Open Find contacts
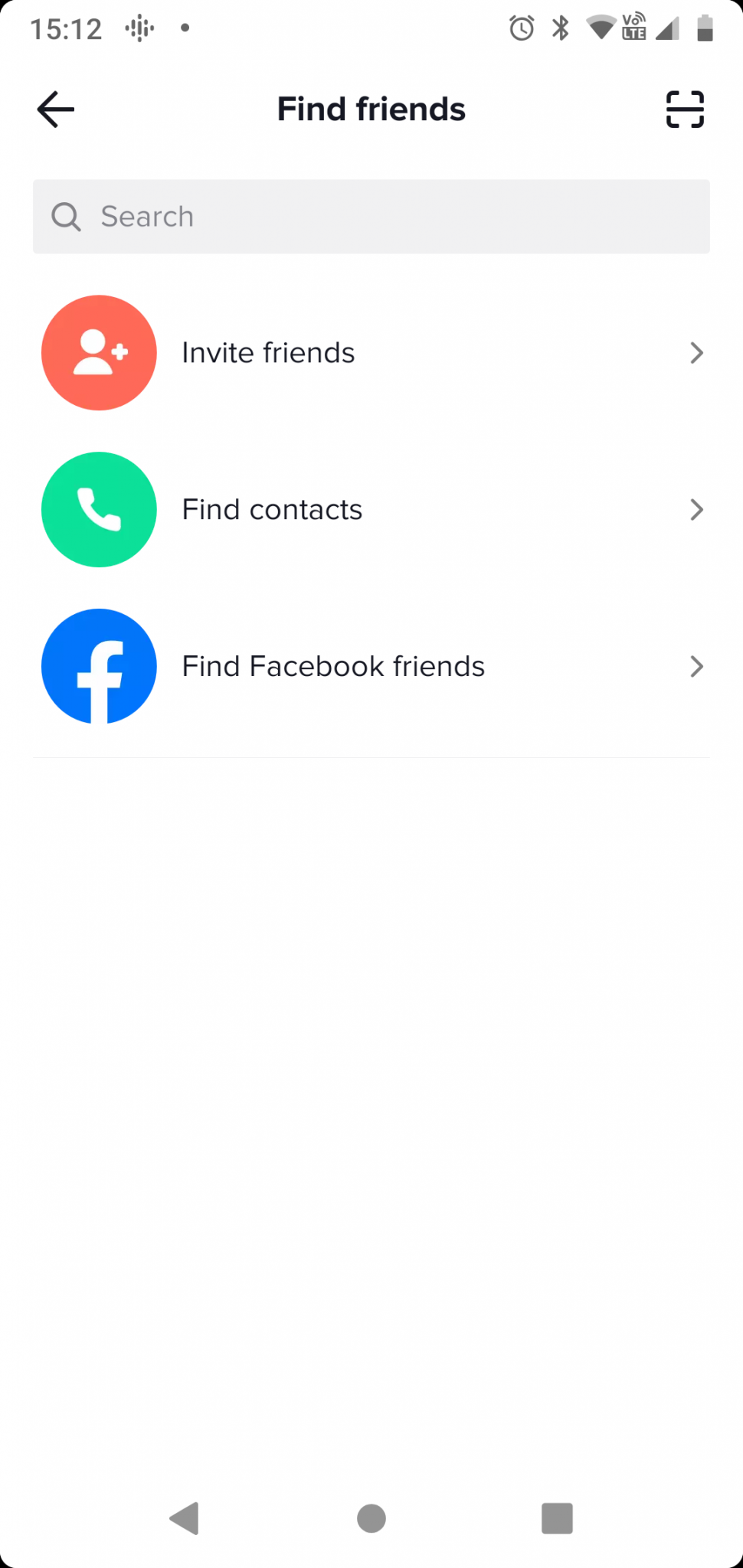 [x=371, y=510]
